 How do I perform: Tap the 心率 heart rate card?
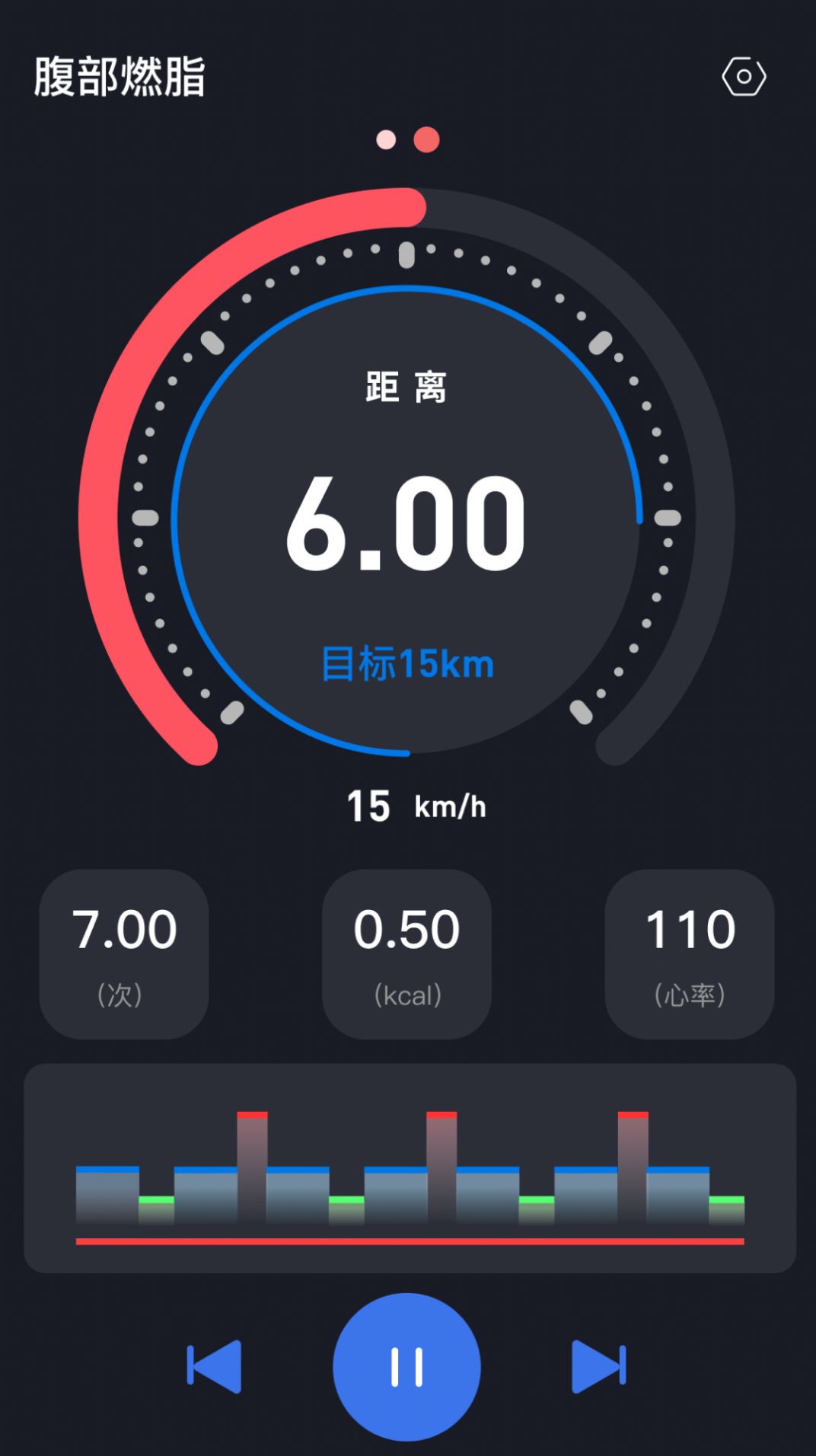(689, 954)
